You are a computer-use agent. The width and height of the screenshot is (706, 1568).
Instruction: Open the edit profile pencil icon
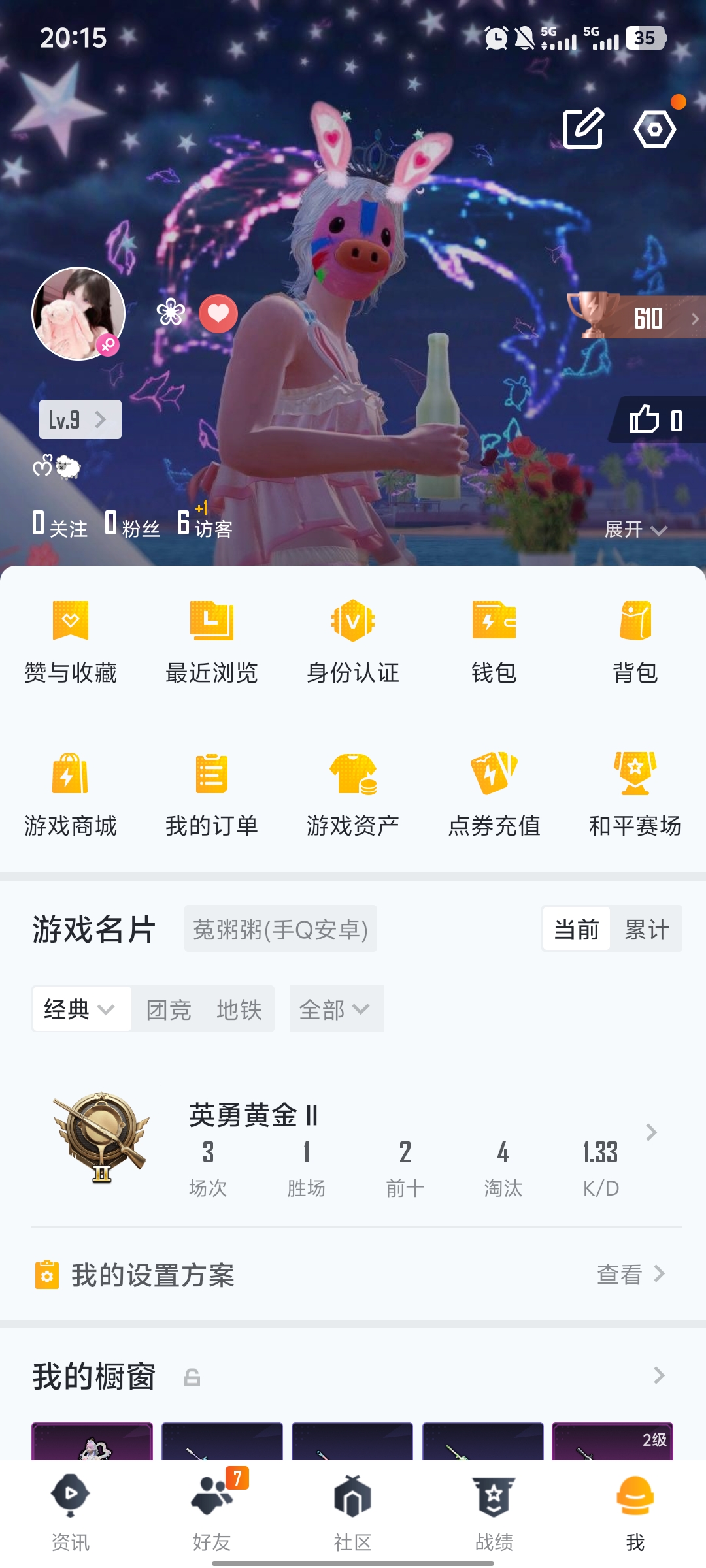click(582, 128)
